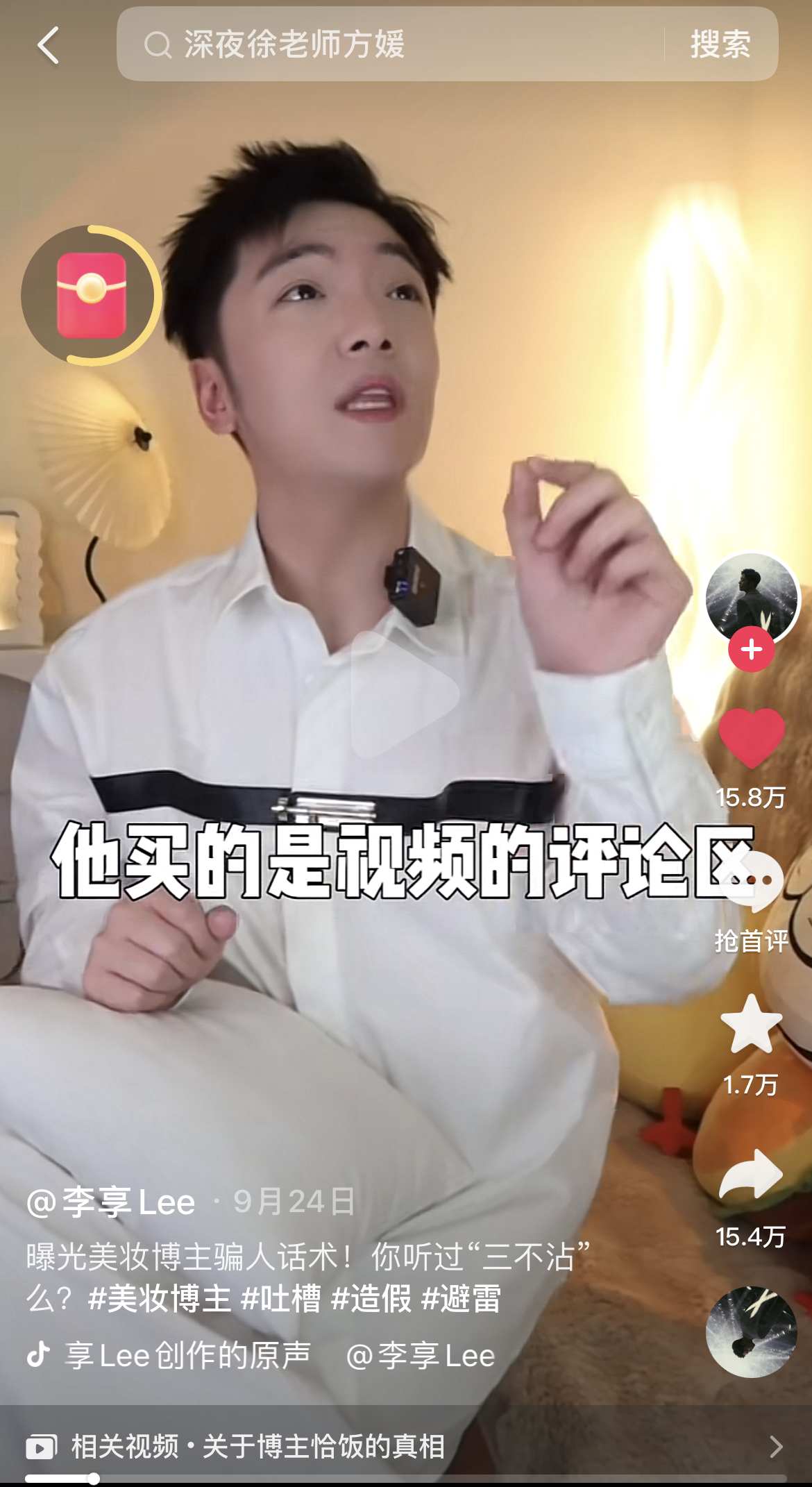Open the original sound 享Lee创作的原声
The image size is (812, 1487).
(x=187, y=1355)
